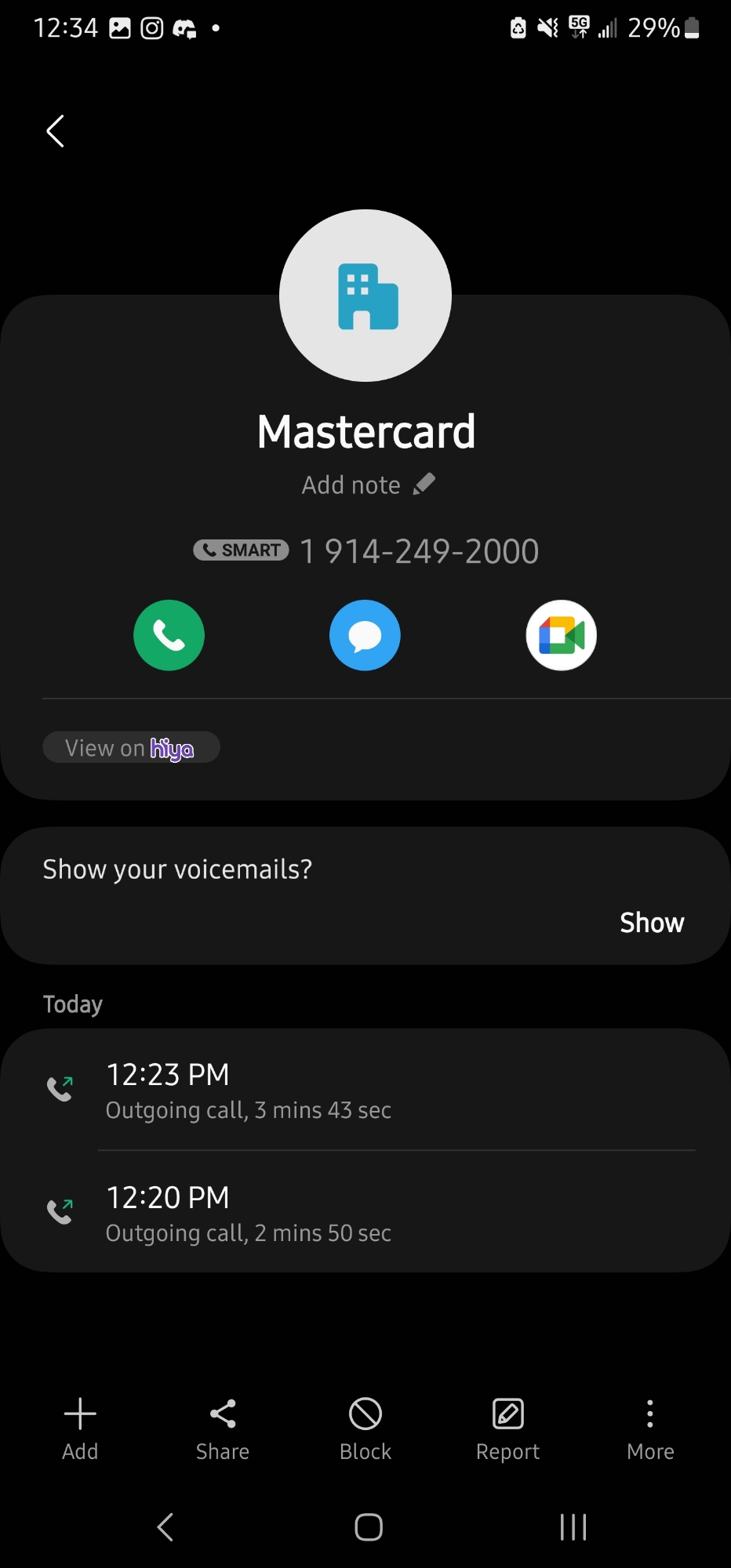Add this number to contacts
The height and width of the screenshot is (1568, 731).
[80, 1428]
